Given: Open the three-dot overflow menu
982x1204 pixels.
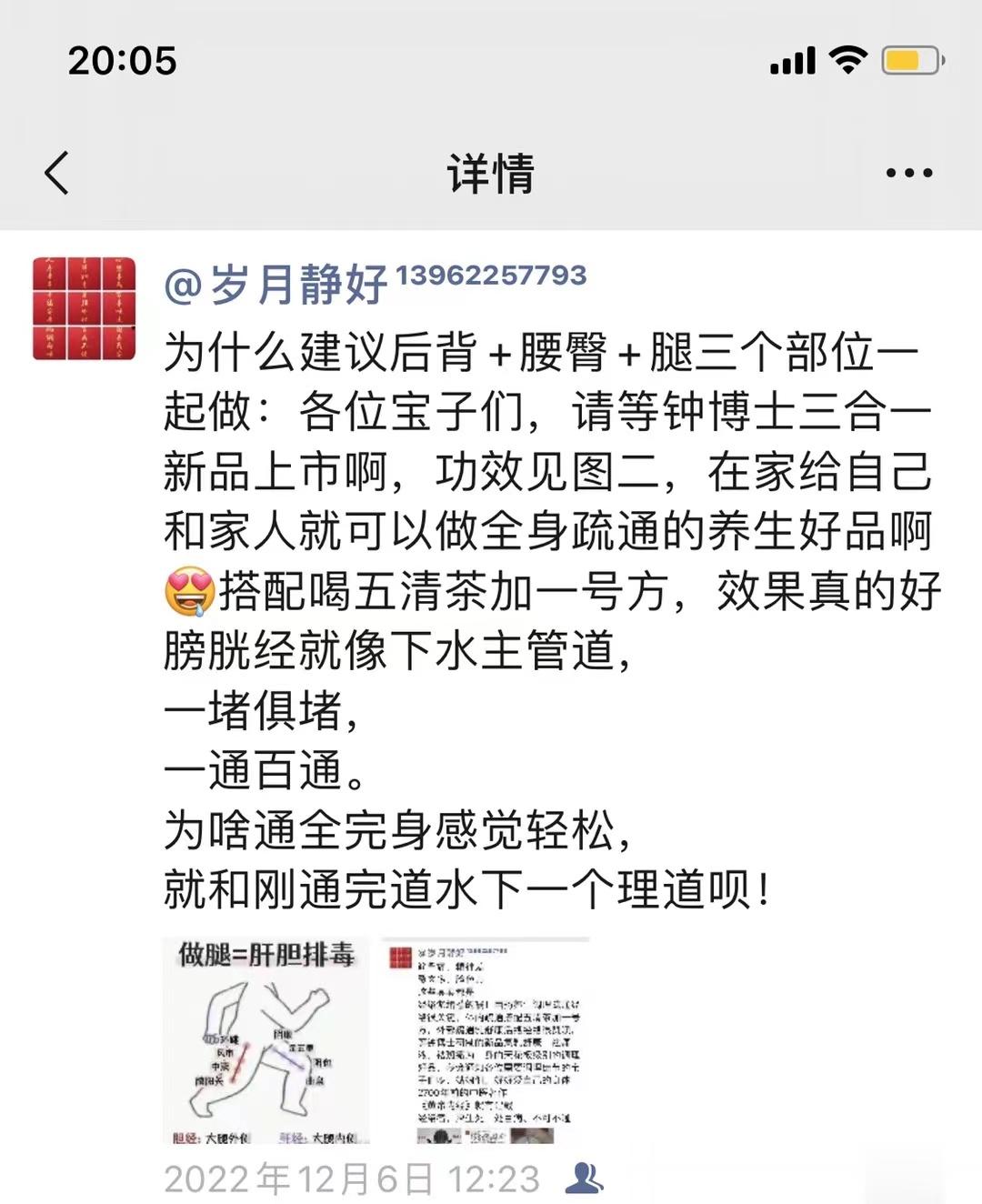Looking at the screenshot, I should pos(908,173).
